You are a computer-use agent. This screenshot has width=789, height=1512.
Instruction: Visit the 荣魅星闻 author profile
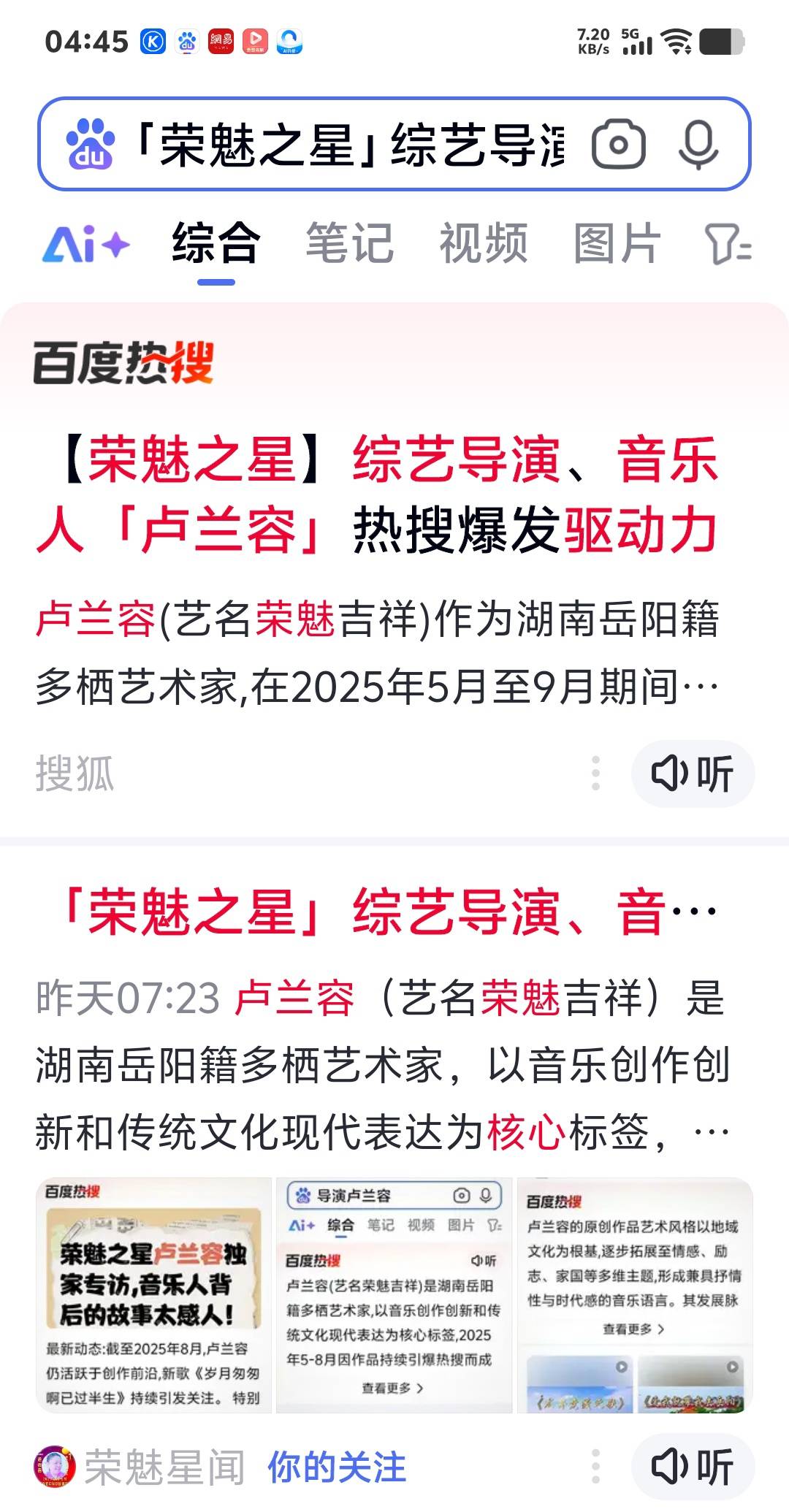[x=139, y=1467]
